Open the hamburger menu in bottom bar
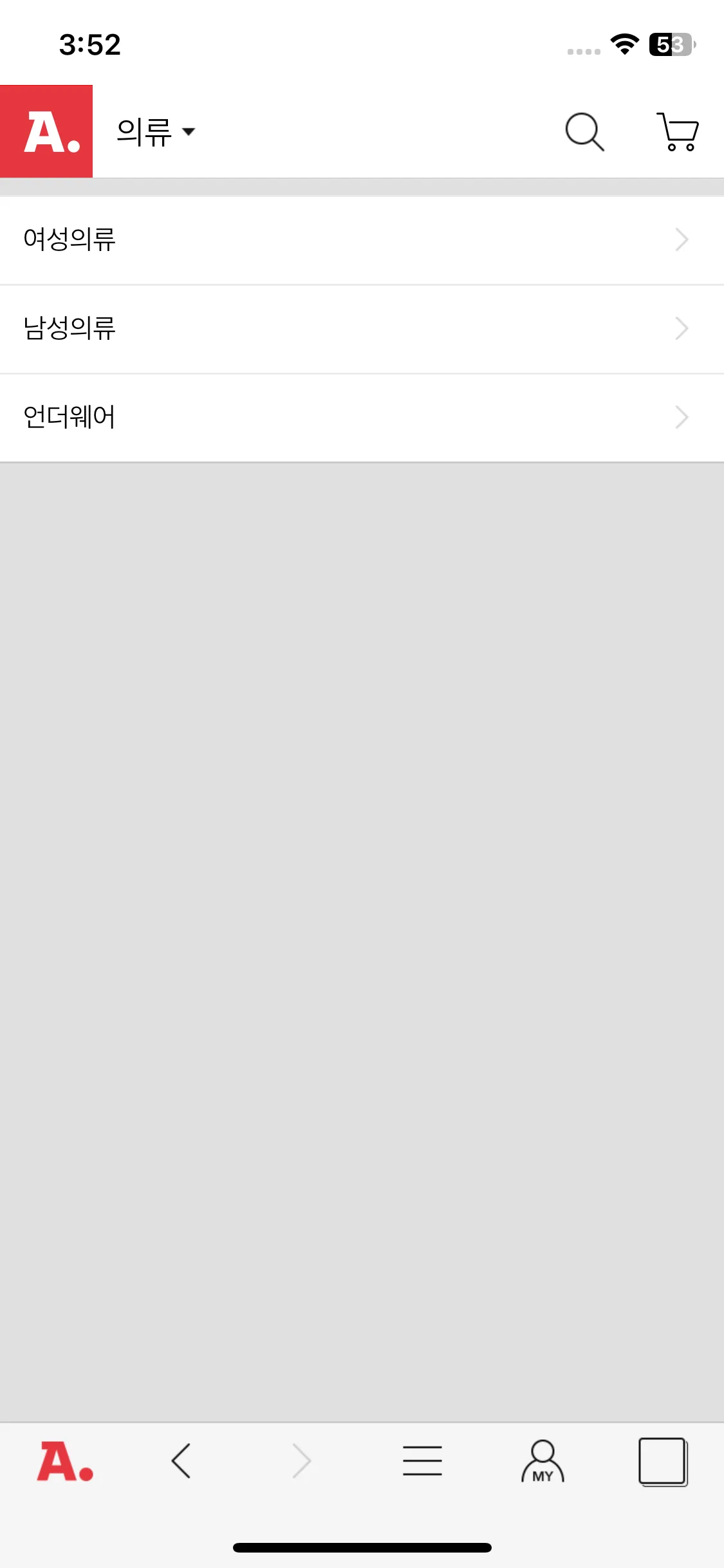 point(422,1461)
